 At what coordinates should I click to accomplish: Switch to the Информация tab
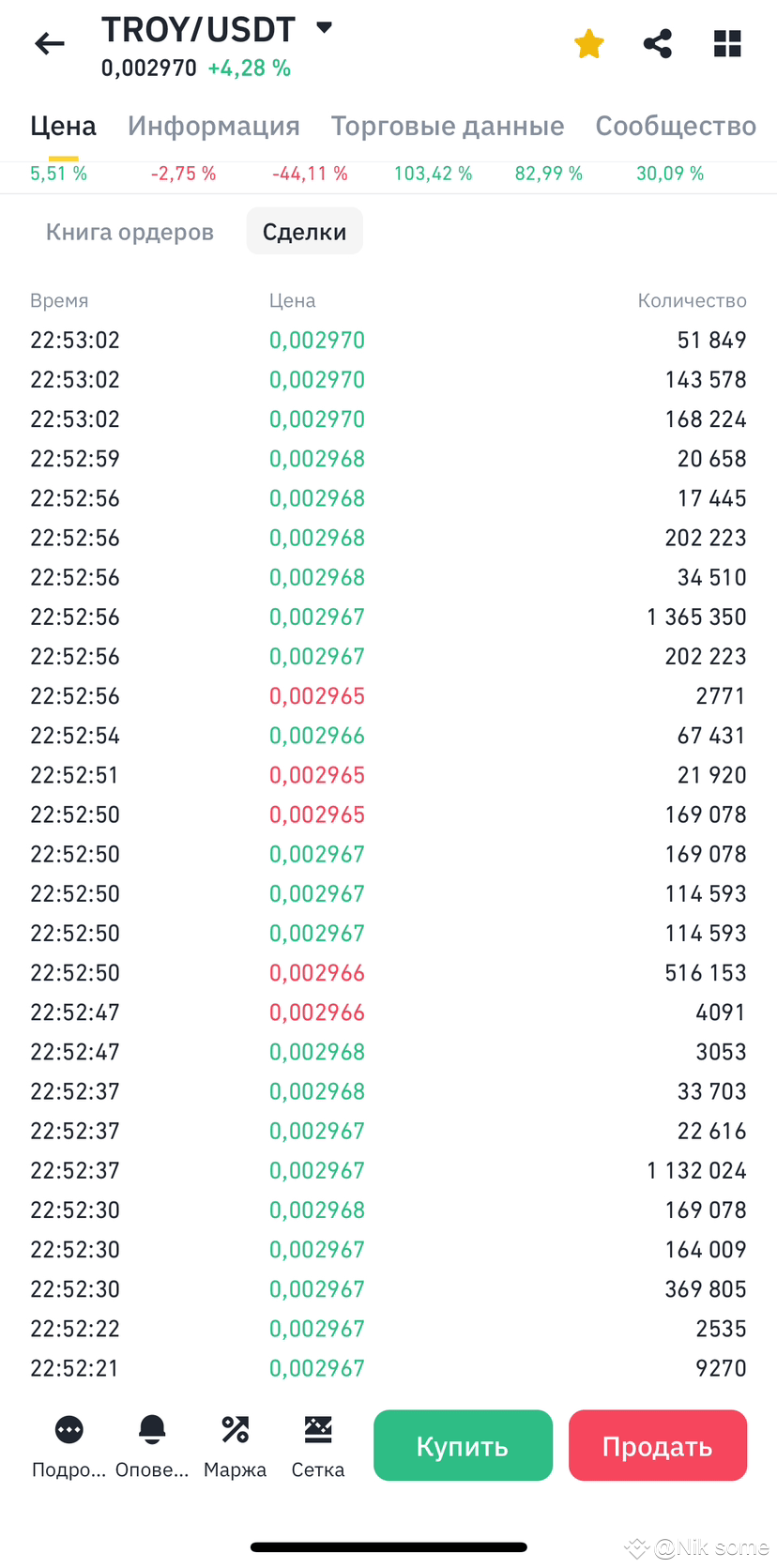[213, 126]
